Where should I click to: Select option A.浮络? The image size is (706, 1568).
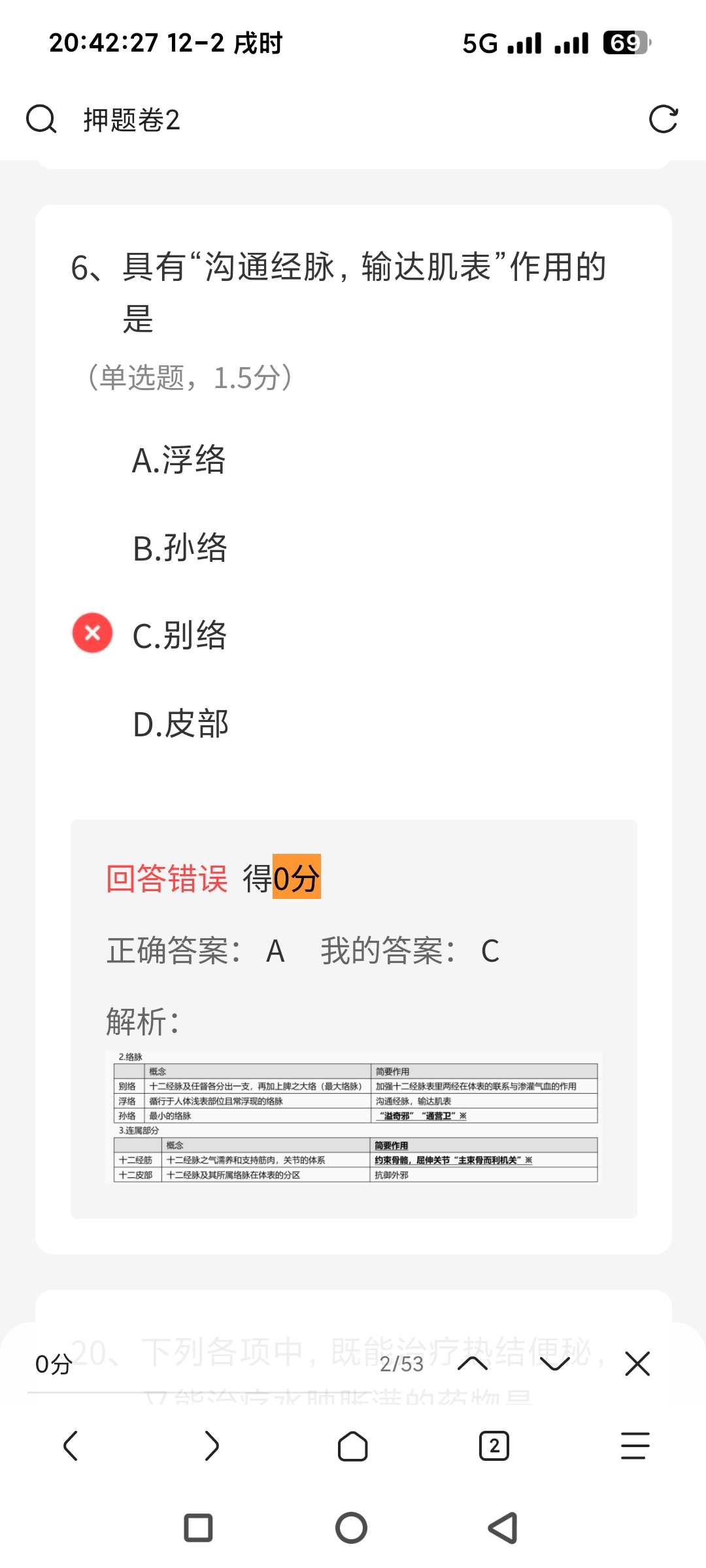point(179,460)
